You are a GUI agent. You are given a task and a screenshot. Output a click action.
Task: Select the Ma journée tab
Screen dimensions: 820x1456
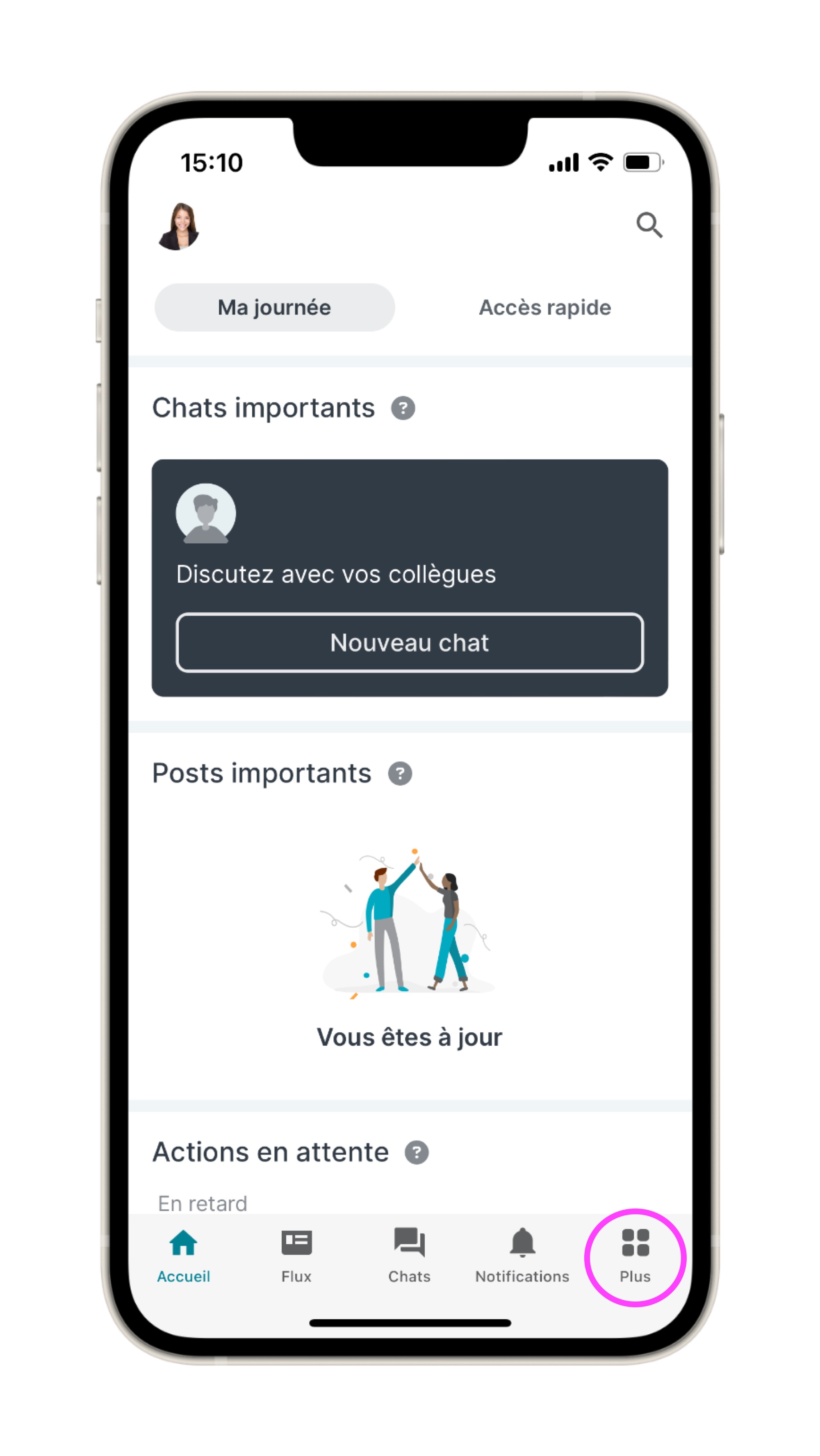tap(274, 307)
